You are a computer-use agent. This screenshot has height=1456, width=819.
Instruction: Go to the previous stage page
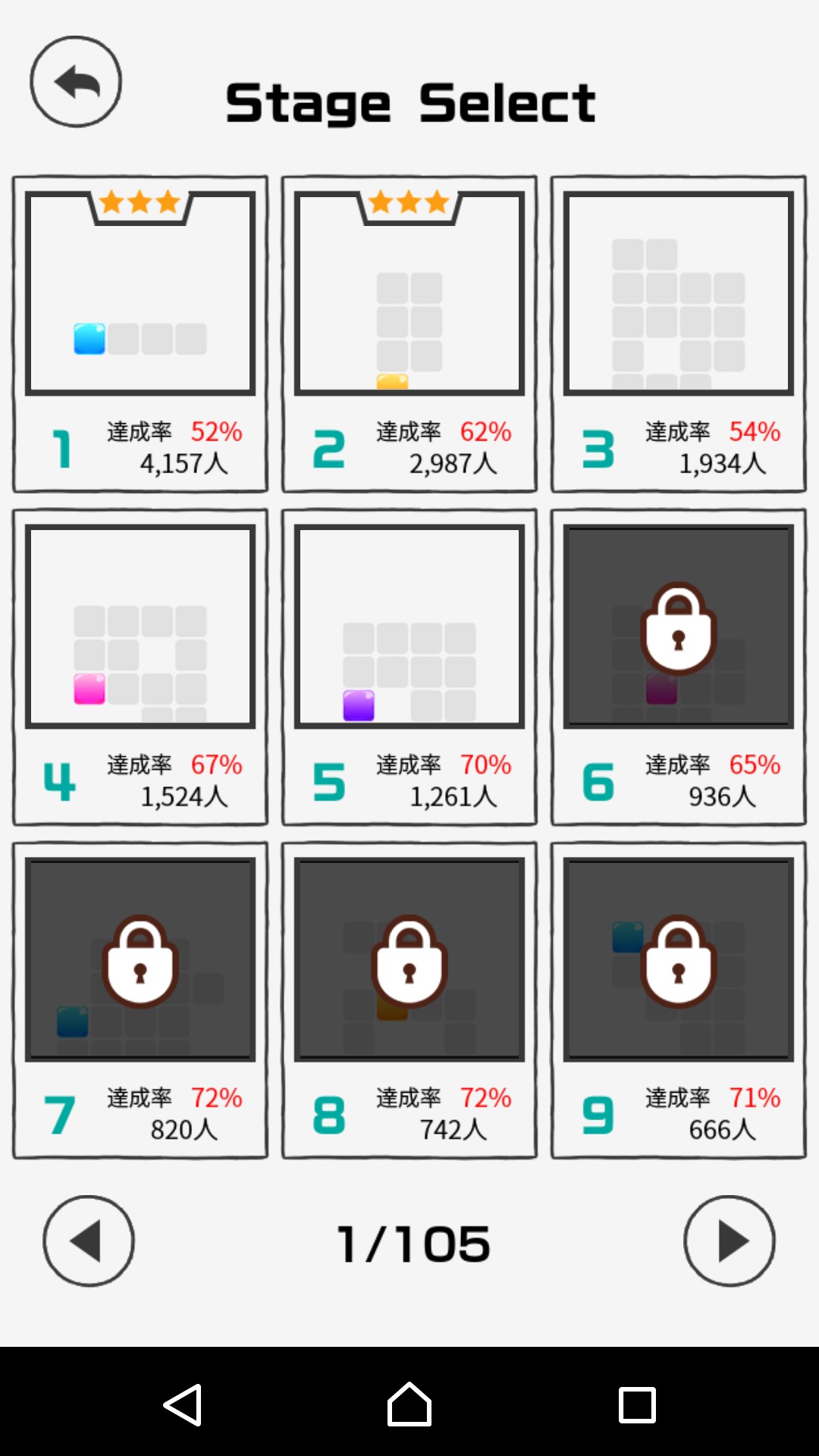click(89, 1241)
